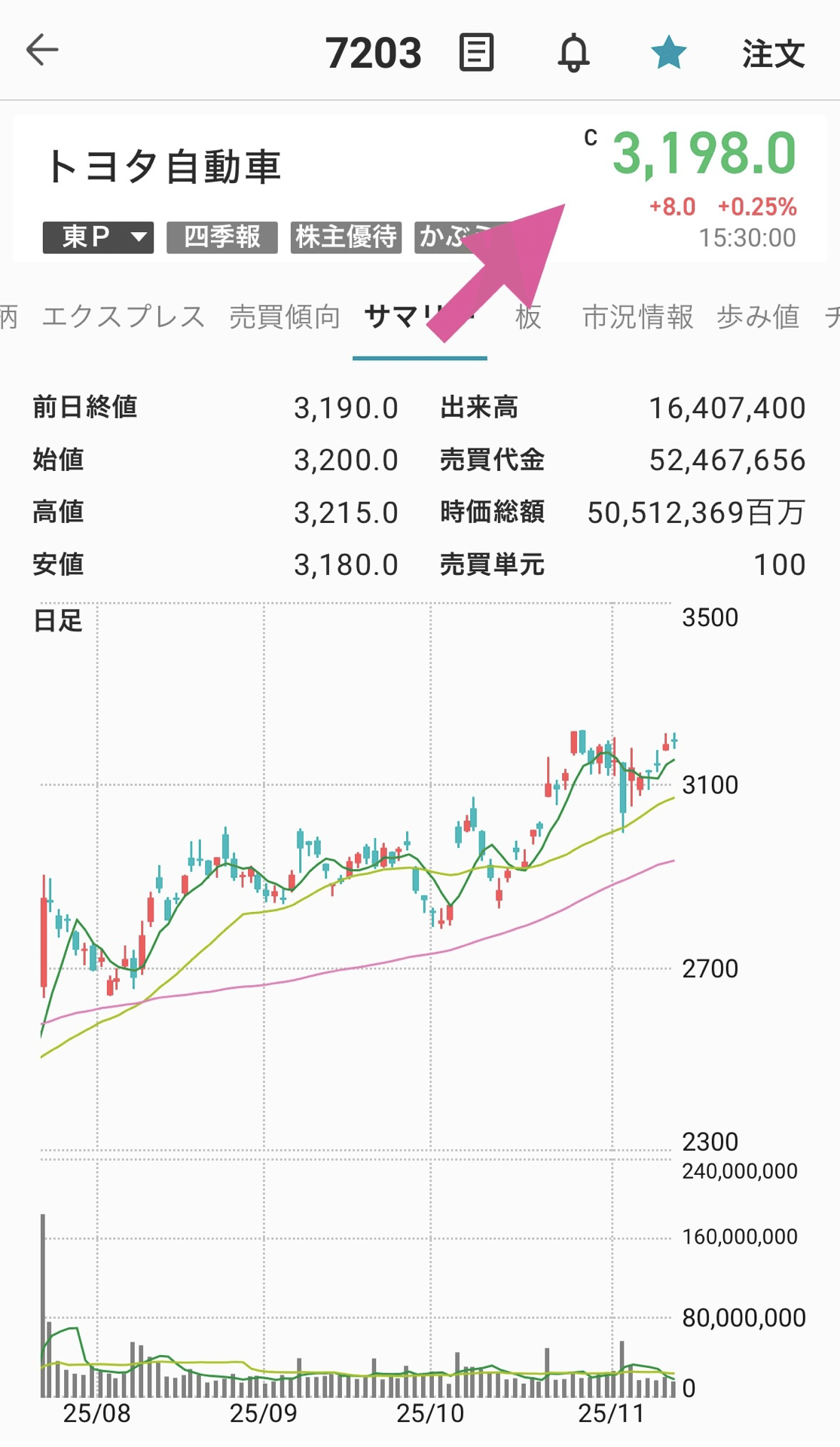The image size is (840, 1447).
Task: Open the 東P market segment dropdown
Action: [x=99, y=237]
